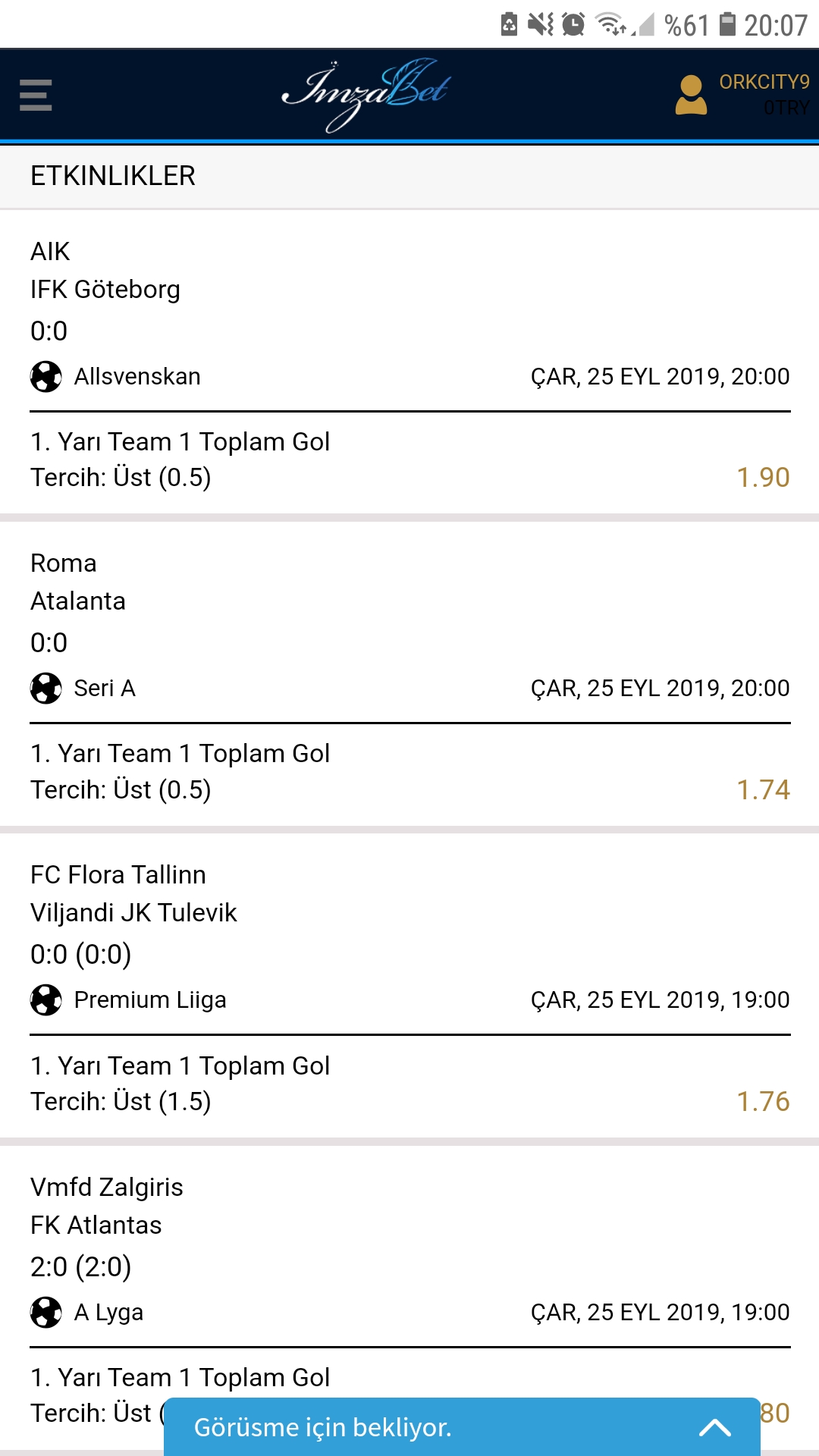The image size is (819, 1456).
Task: Open the AIK vs IFK Göteborg event
Action: click(409, 363)
